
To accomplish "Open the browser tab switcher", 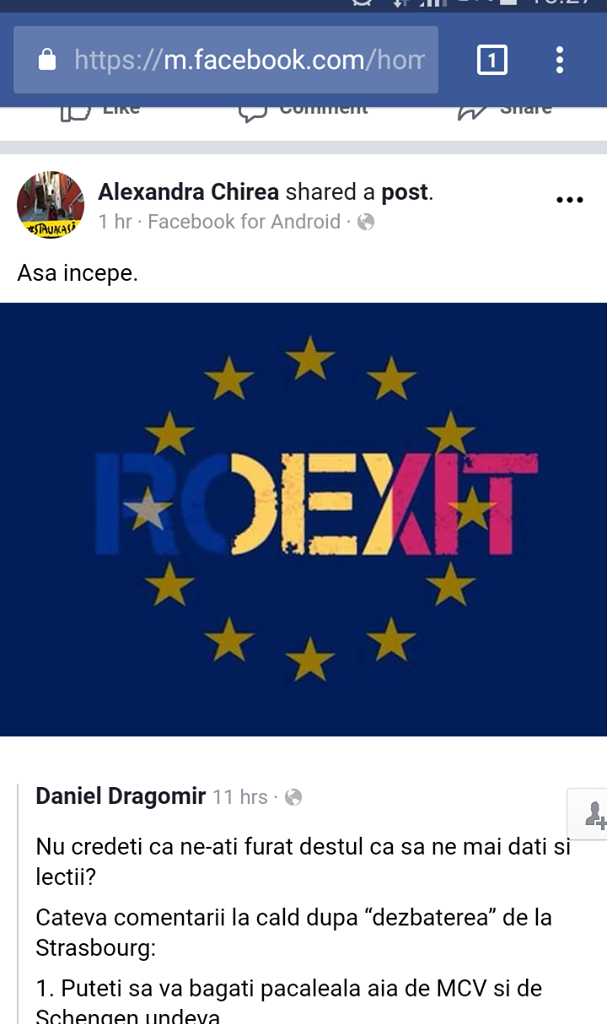I will (x=491, y=61).
